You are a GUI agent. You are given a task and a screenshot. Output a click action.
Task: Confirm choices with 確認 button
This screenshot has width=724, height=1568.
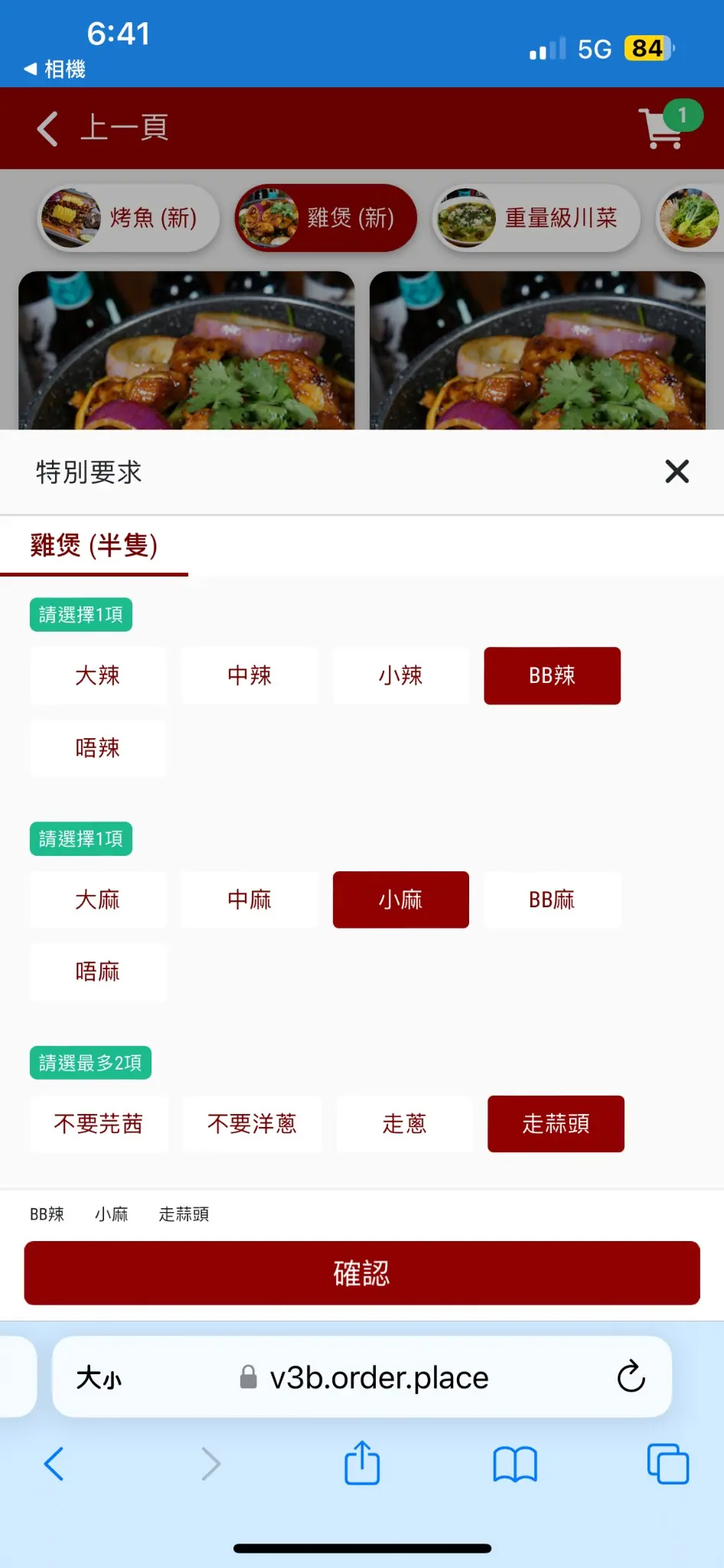coord(362,1273)
